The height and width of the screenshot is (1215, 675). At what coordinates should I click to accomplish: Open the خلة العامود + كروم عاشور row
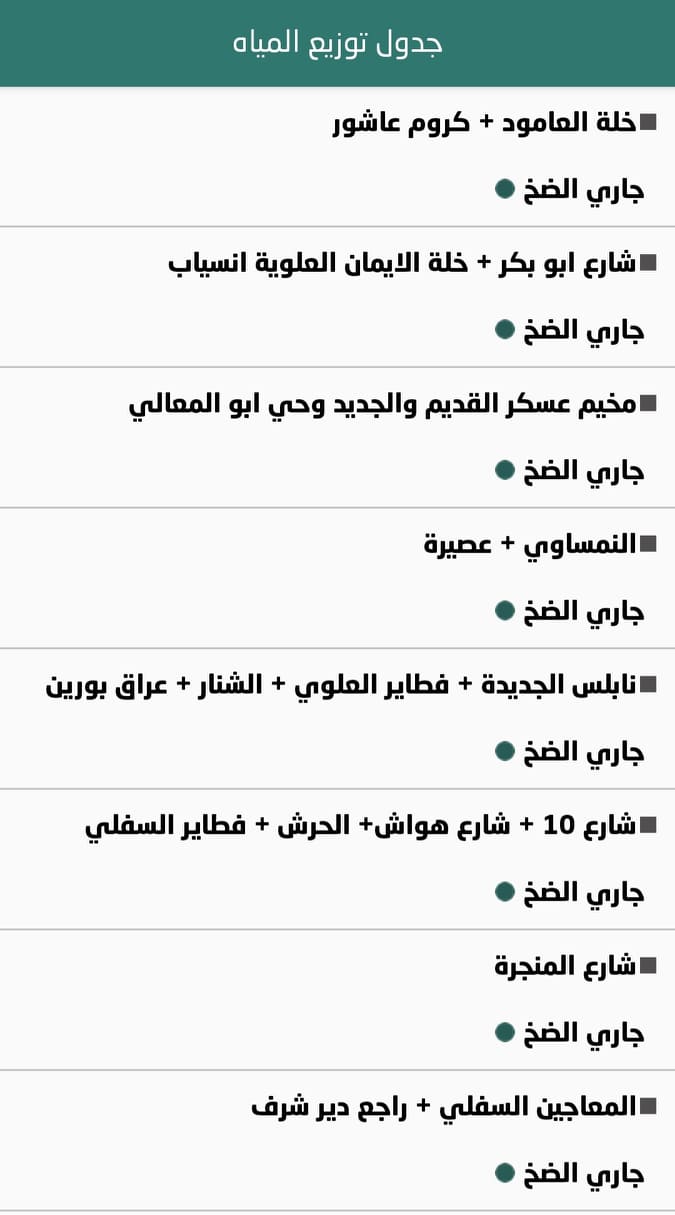[x=337, y=157]
